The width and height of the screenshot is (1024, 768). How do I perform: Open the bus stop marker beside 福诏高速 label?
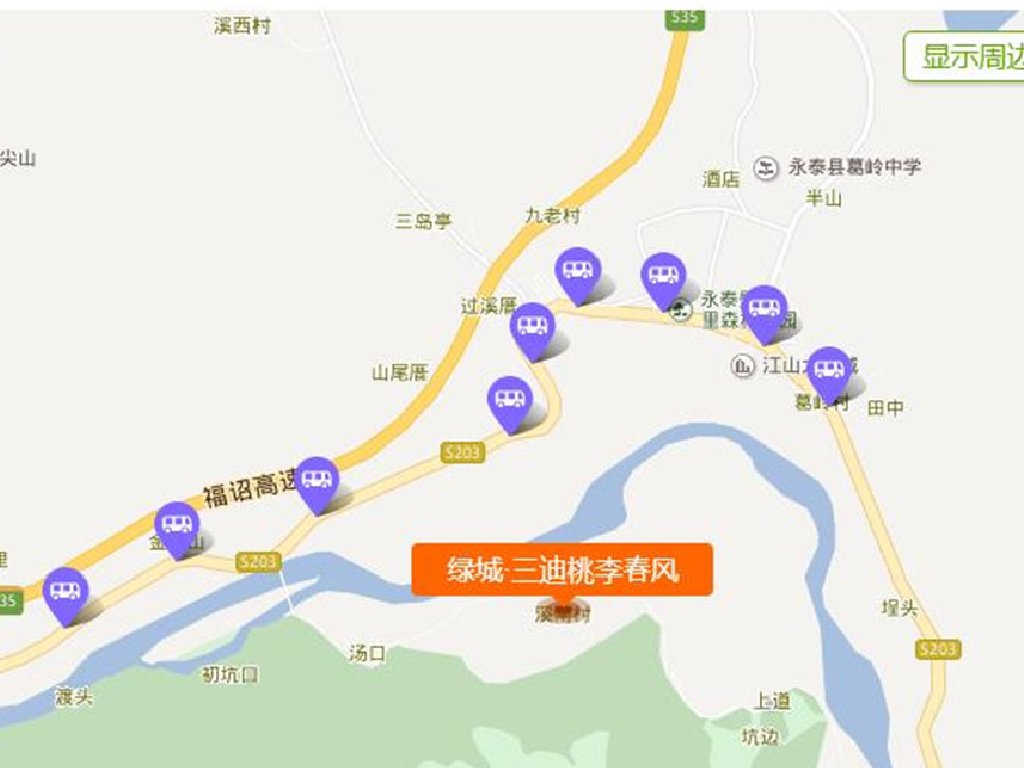tap(318, 481)
